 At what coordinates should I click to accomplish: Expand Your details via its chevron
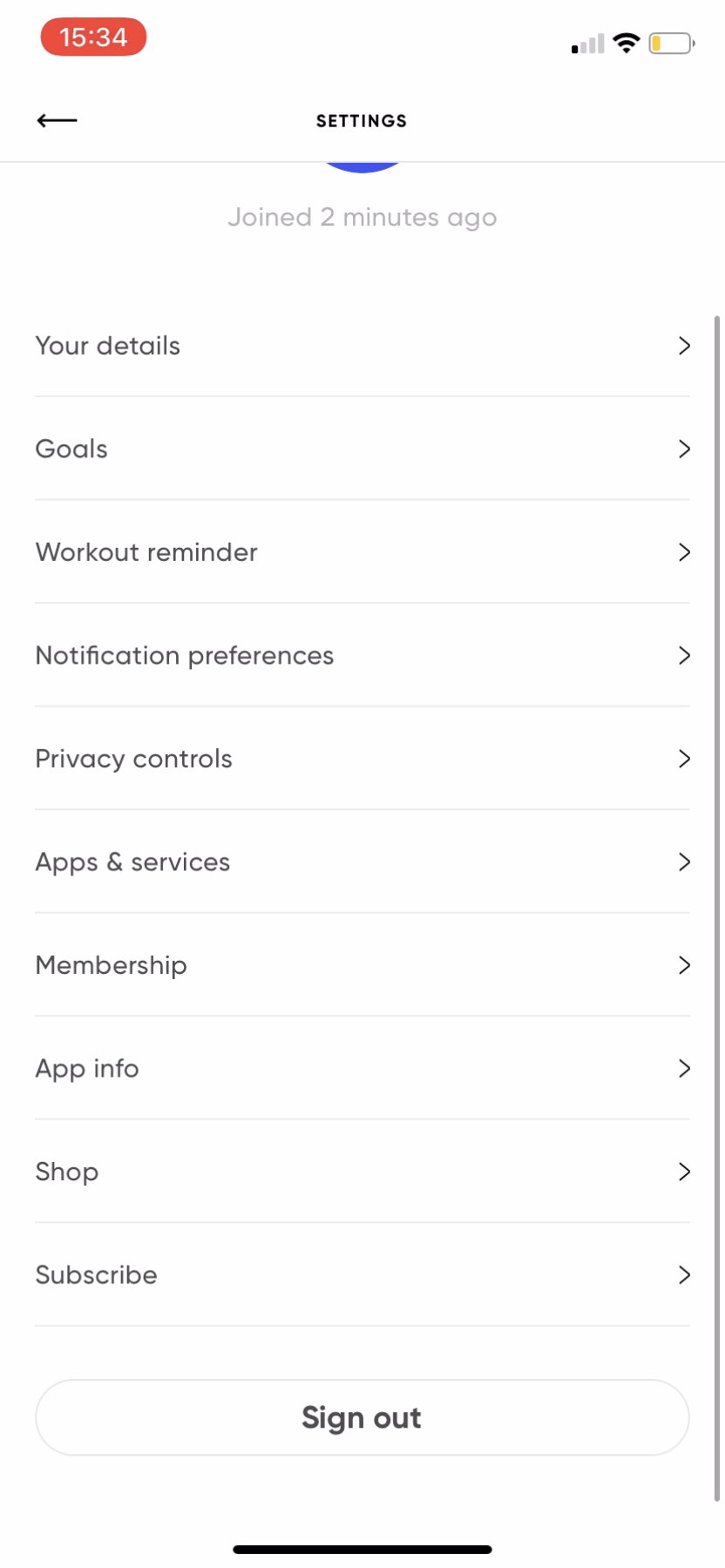[x=685, y=346]
